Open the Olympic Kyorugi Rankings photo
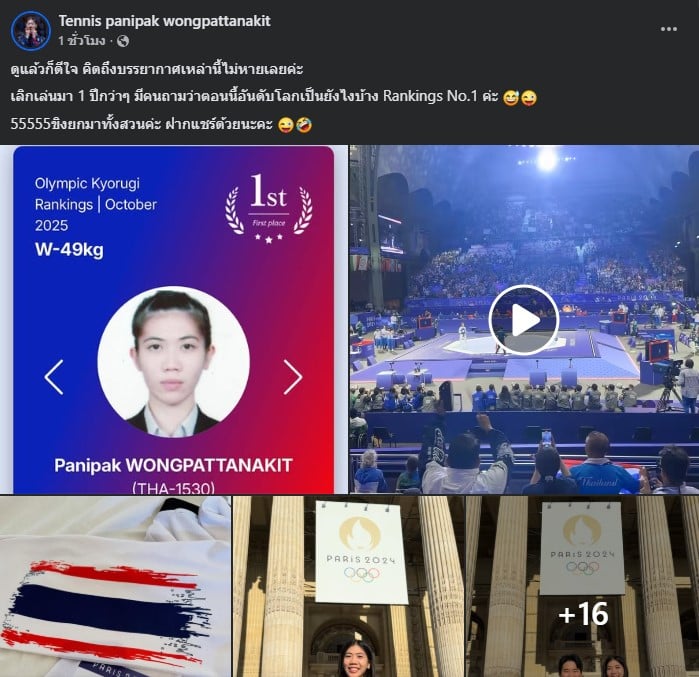699x677 pixels. tap(173, 319)
